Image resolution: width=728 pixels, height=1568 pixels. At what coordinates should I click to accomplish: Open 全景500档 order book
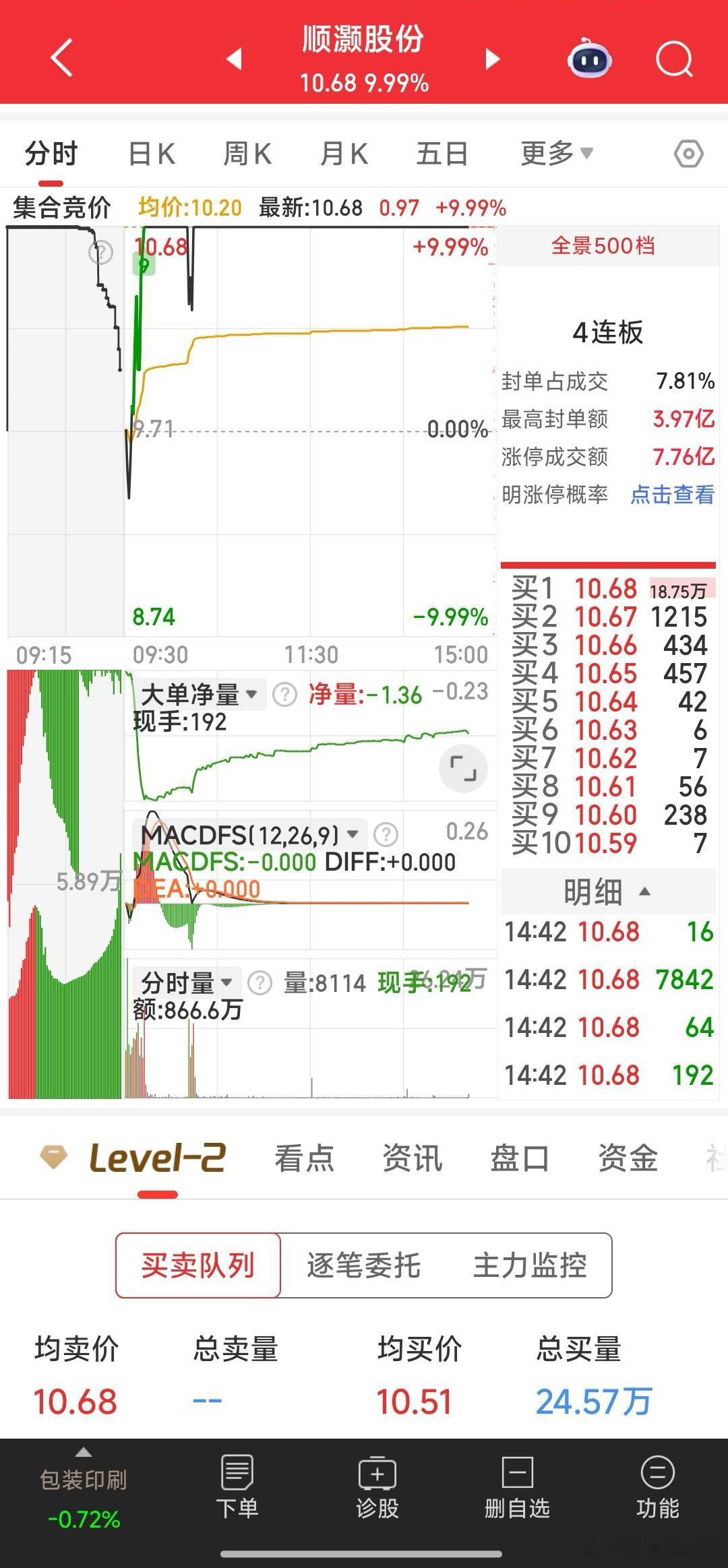click(603, 246)
